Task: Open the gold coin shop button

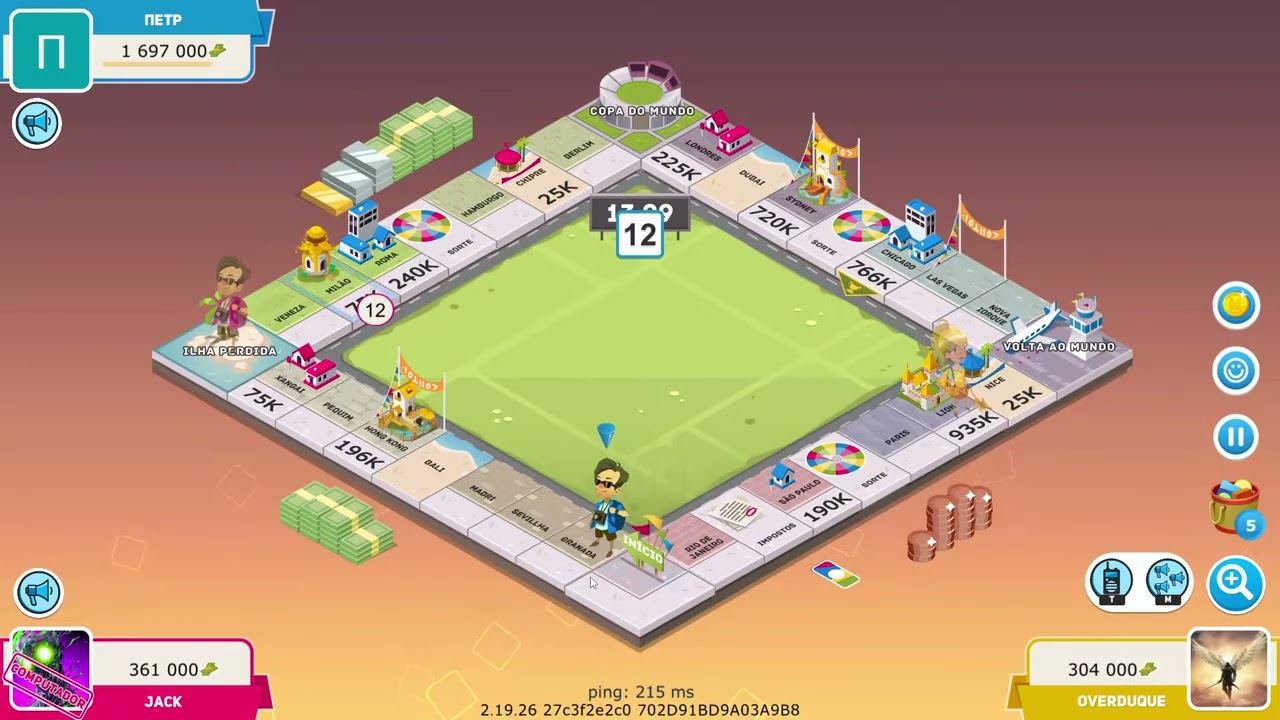Action: coord(1236,305)
